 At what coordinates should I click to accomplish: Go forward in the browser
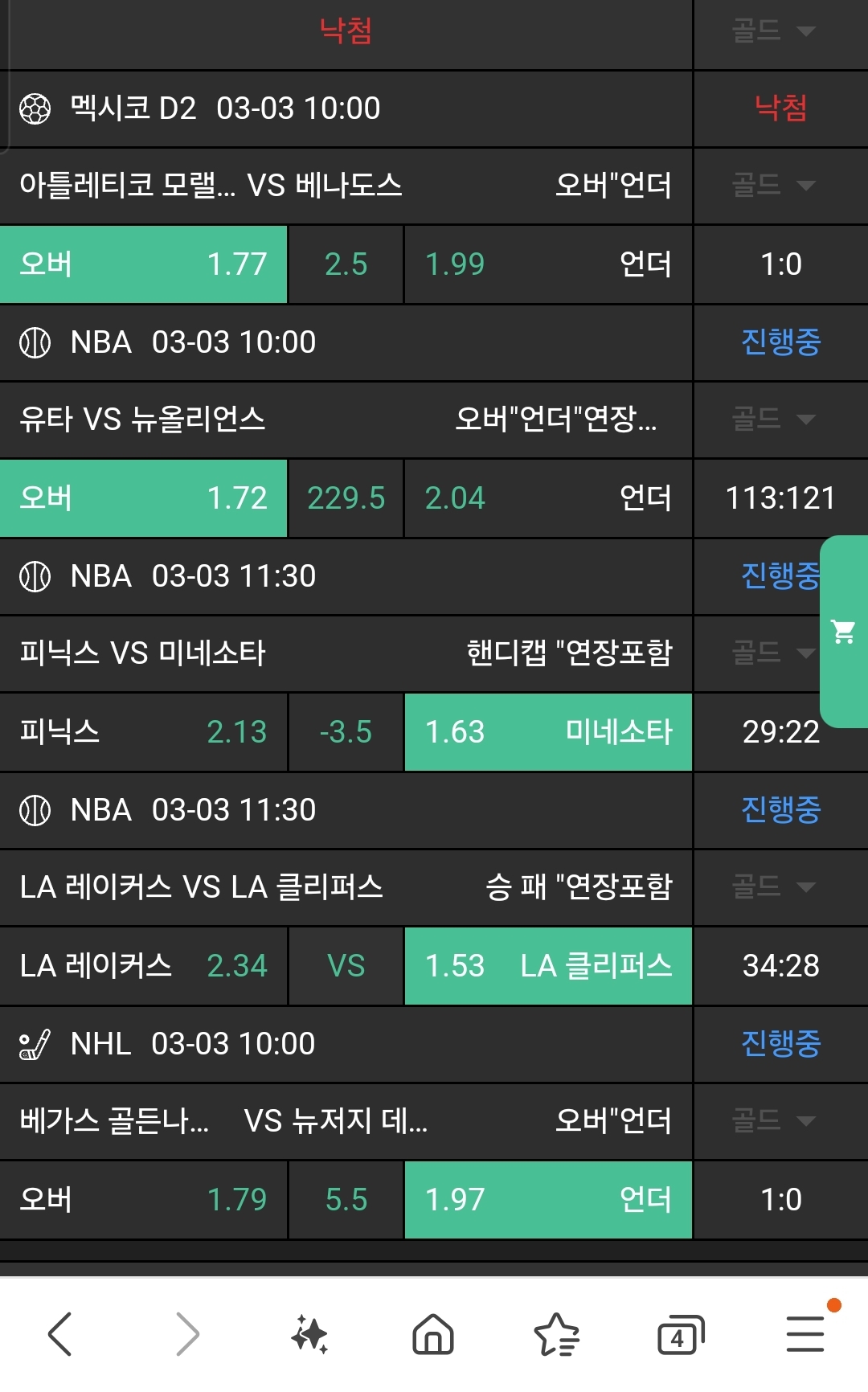coord(186,1334)
